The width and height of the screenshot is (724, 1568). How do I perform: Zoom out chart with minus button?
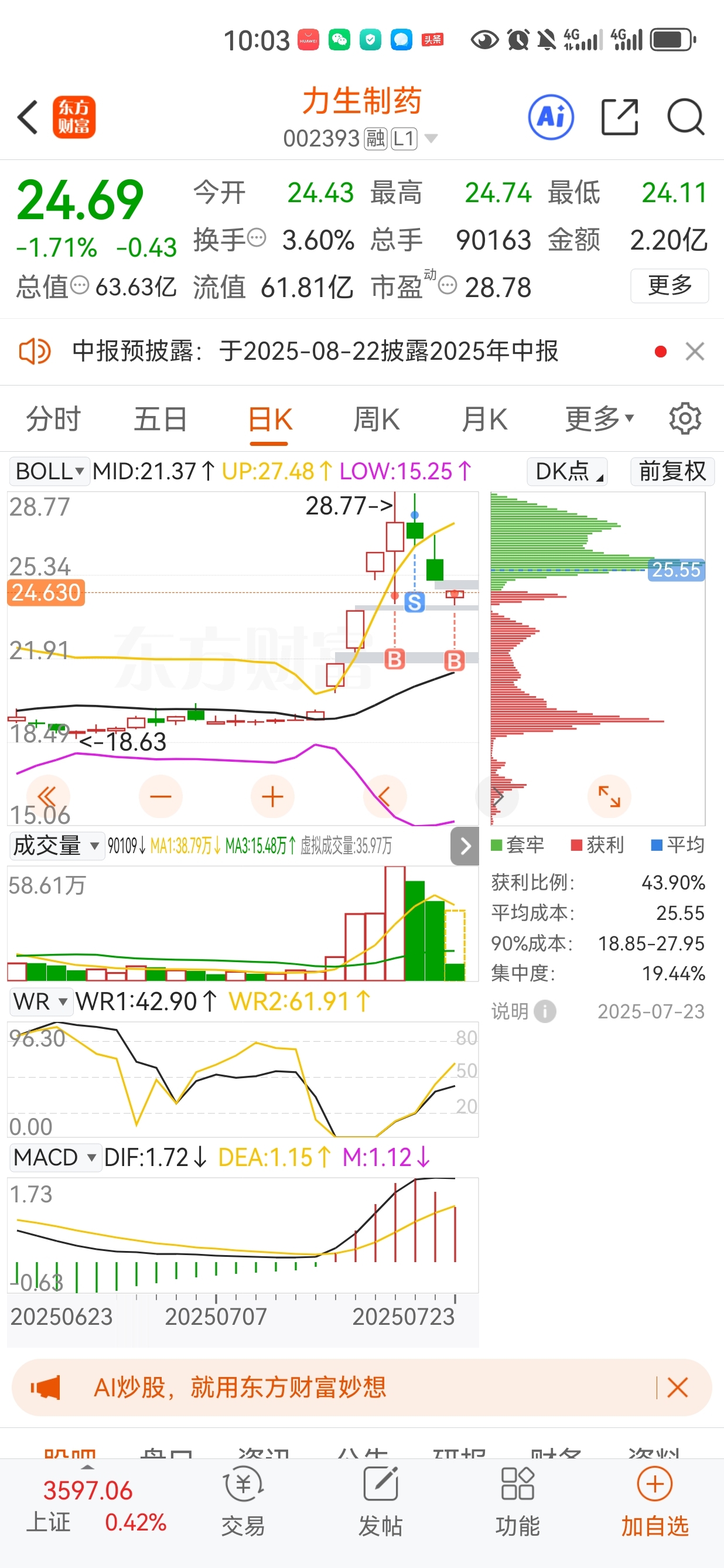click(x=160, y=797)
